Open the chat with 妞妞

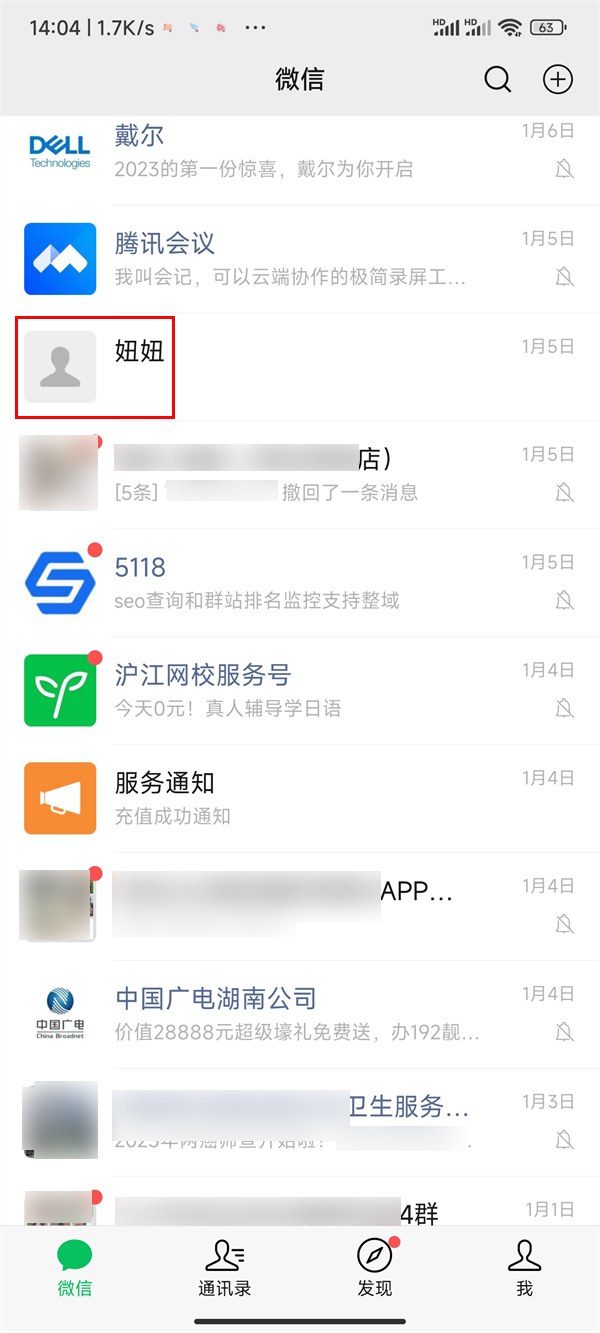coord(300,367)
